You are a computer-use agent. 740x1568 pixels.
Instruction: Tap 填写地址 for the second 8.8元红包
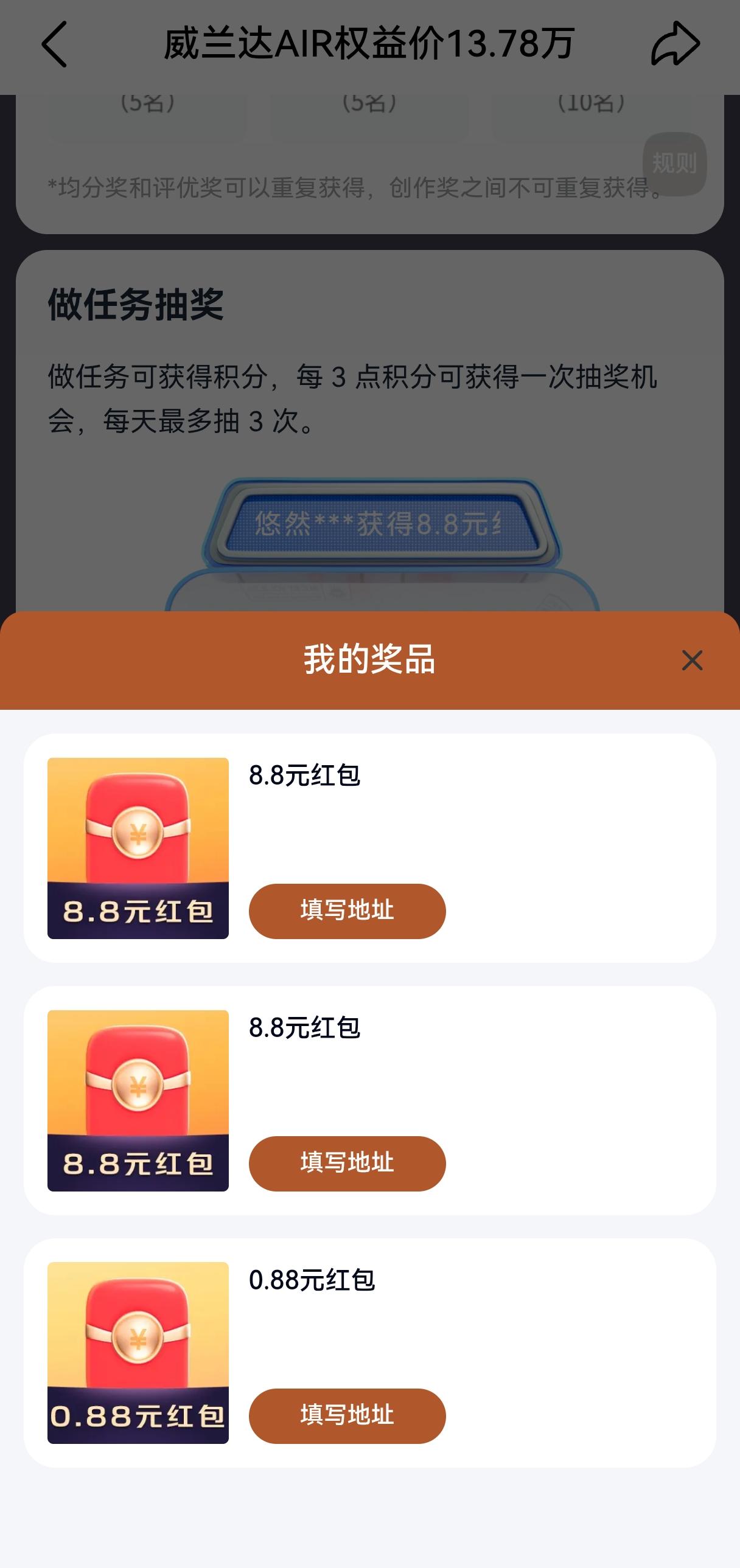346,1163
